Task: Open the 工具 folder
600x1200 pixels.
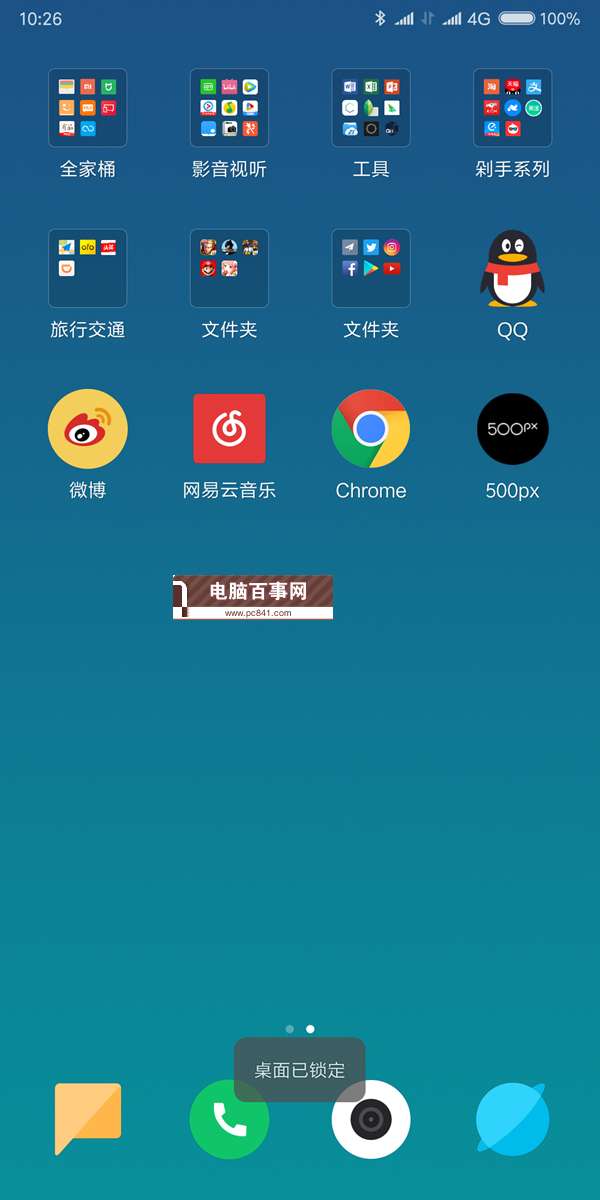Action: [371, 108]
